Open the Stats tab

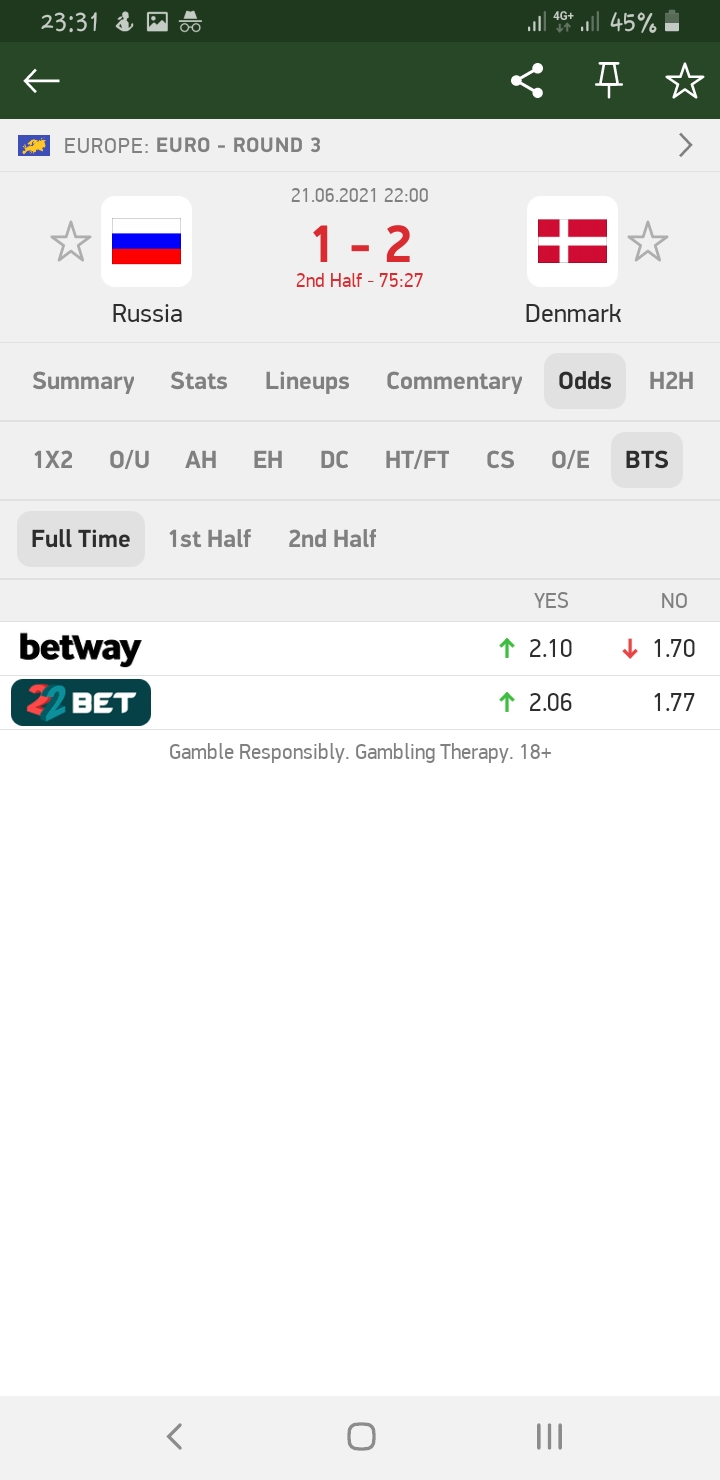(x=198, y=381)
